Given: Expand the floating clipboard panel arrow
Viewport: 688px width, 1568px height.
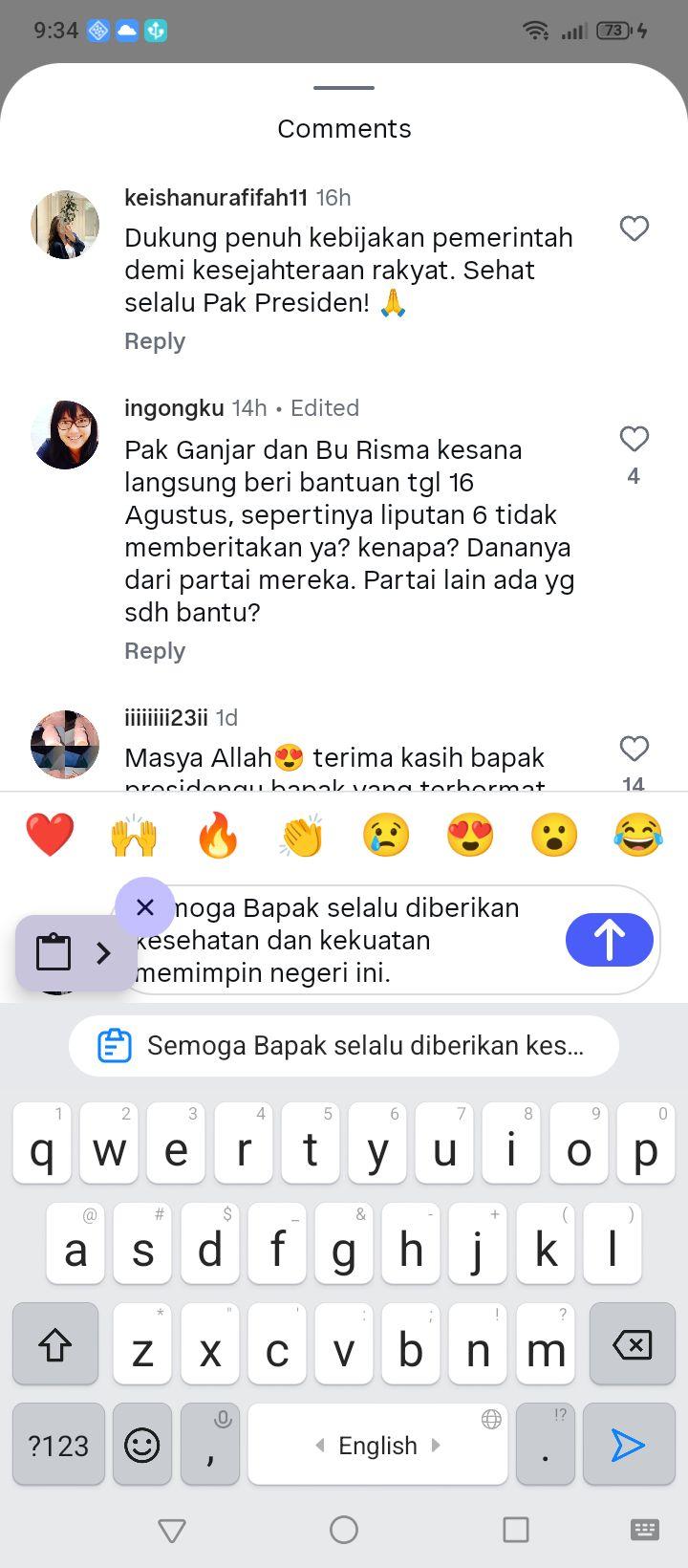Looking at the screenshot, I should click(x=103, y=952).
